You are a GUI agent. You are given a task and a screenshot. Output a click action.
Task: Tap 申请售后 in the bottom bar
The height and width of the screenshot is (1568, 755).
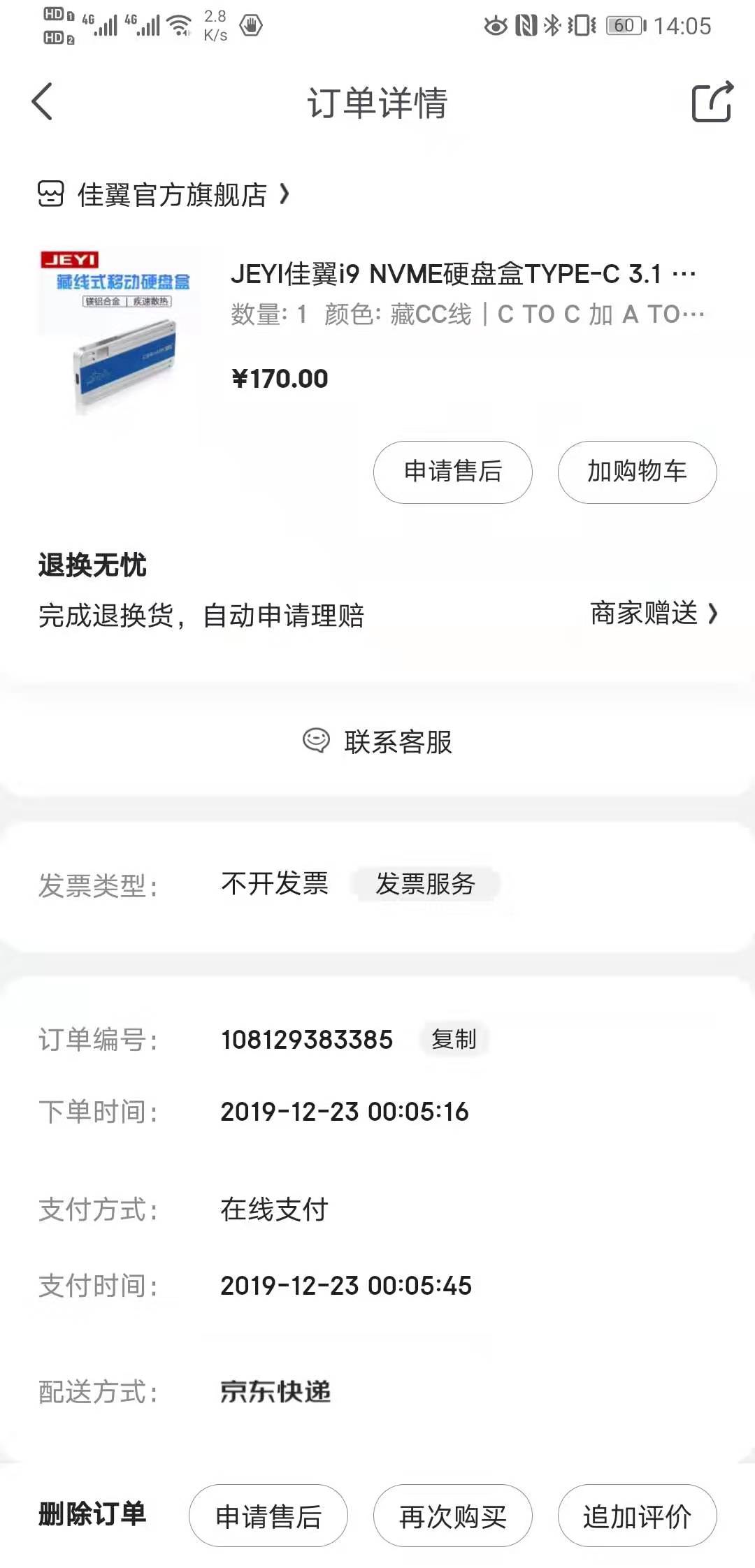(x=268, y=1516)
